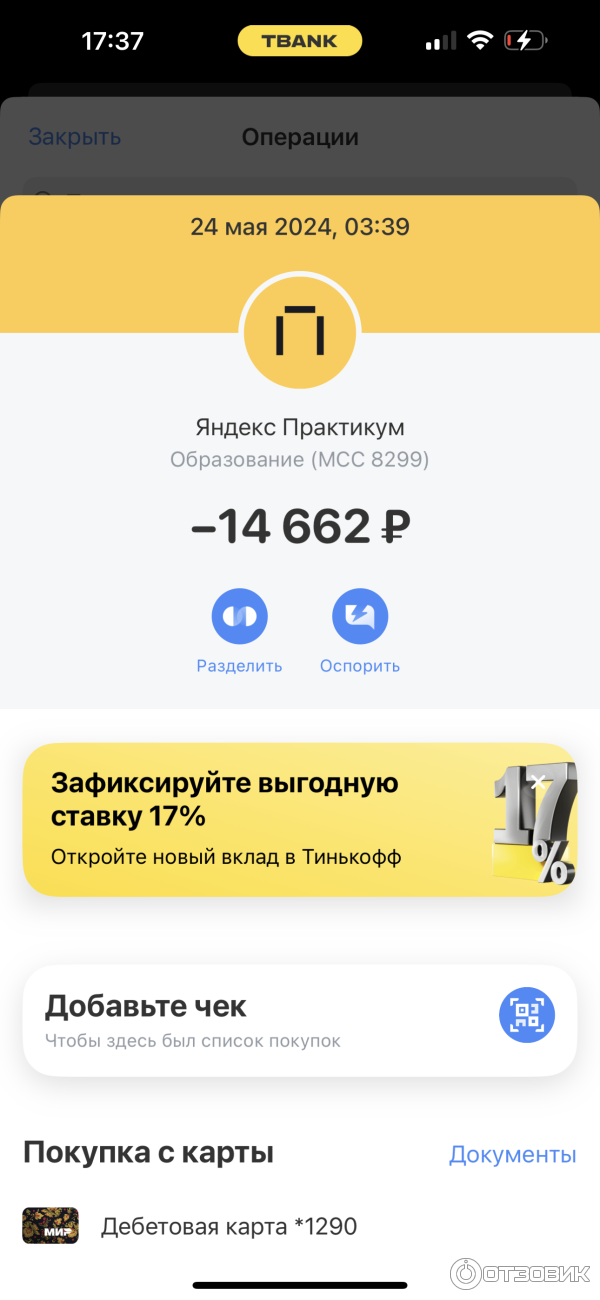Add a receipt via Добавьте чек card
Image resolution: width=600 pixels, height=1300 pixels.
coord(300,1020)
